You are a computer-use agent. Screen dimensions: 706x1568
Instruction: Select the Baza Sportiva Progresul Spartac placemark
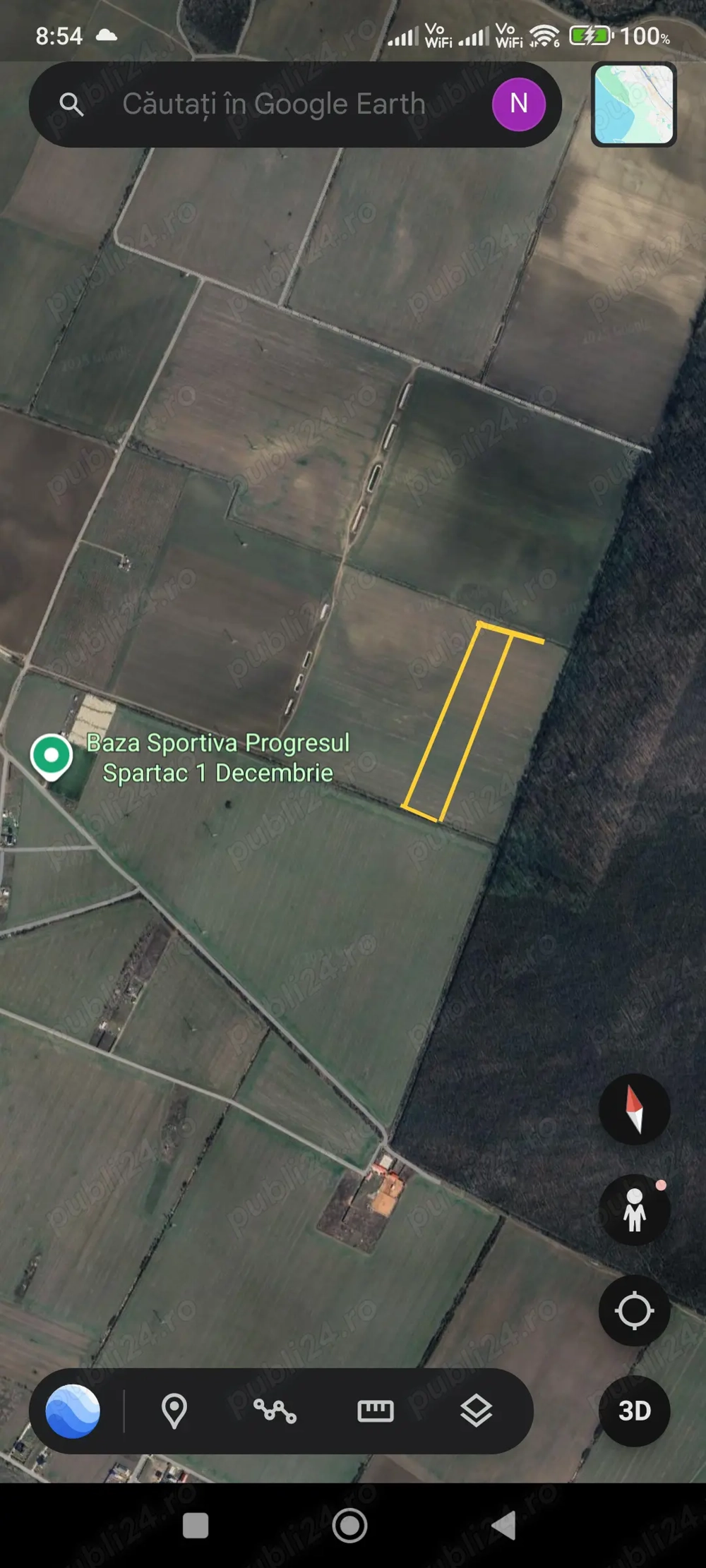52,756
